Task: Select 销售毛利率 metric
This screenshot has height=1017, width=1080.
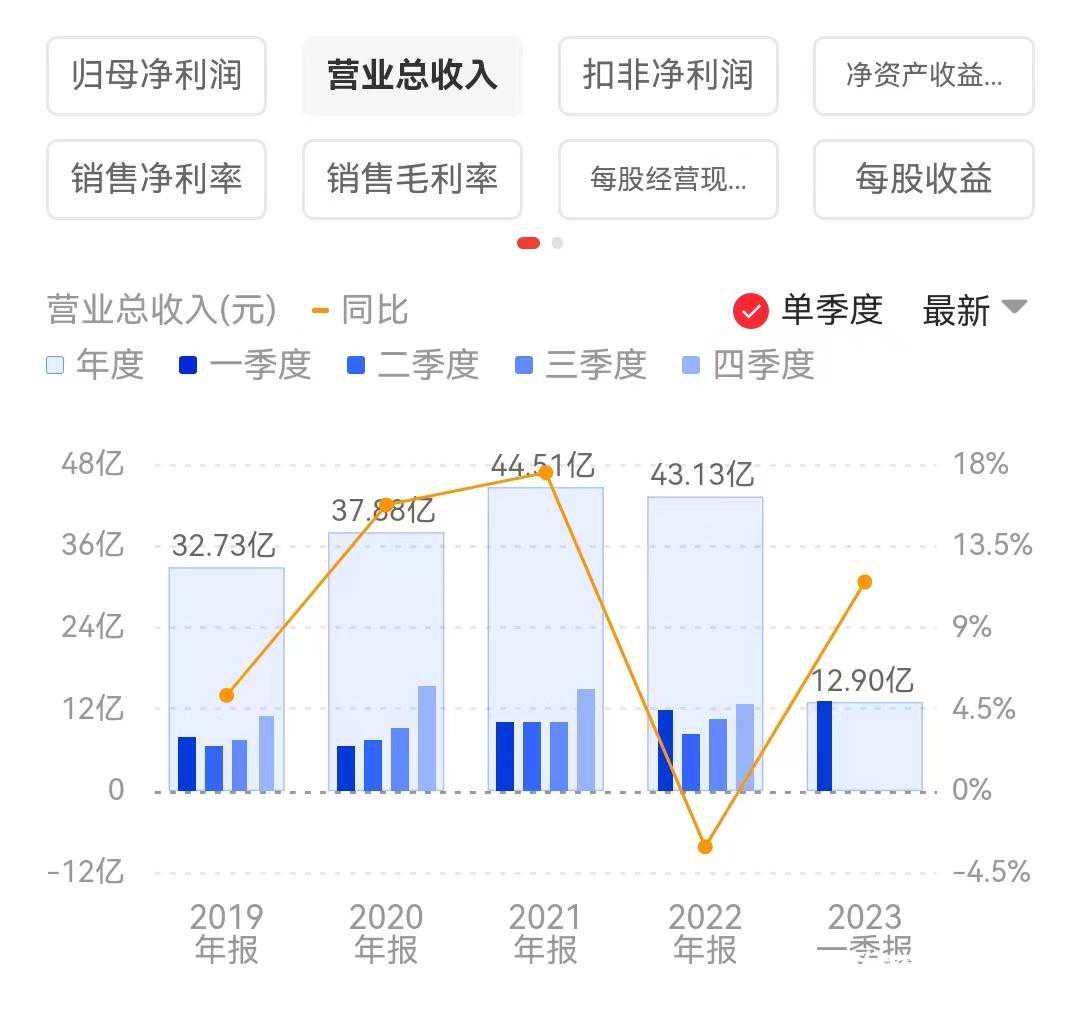Action: (412, 179)
